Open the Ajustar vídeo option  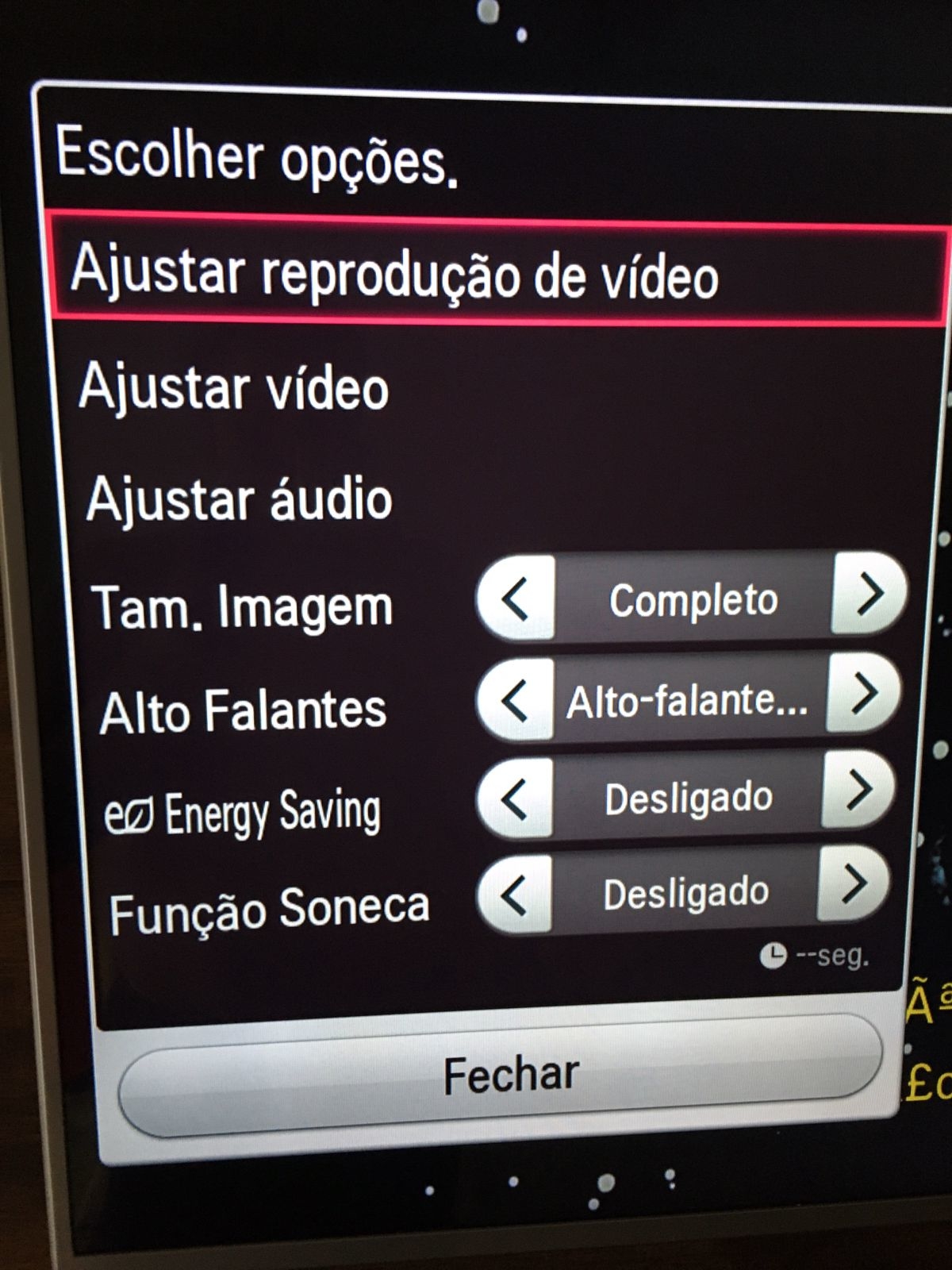(234, 387)
